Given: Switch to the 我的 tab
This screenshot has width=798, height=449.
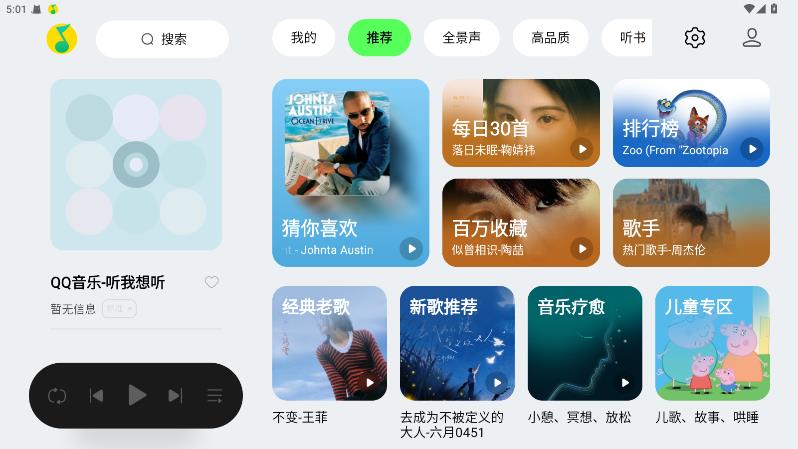Looking at the screenshot, I should pos(303,38).
